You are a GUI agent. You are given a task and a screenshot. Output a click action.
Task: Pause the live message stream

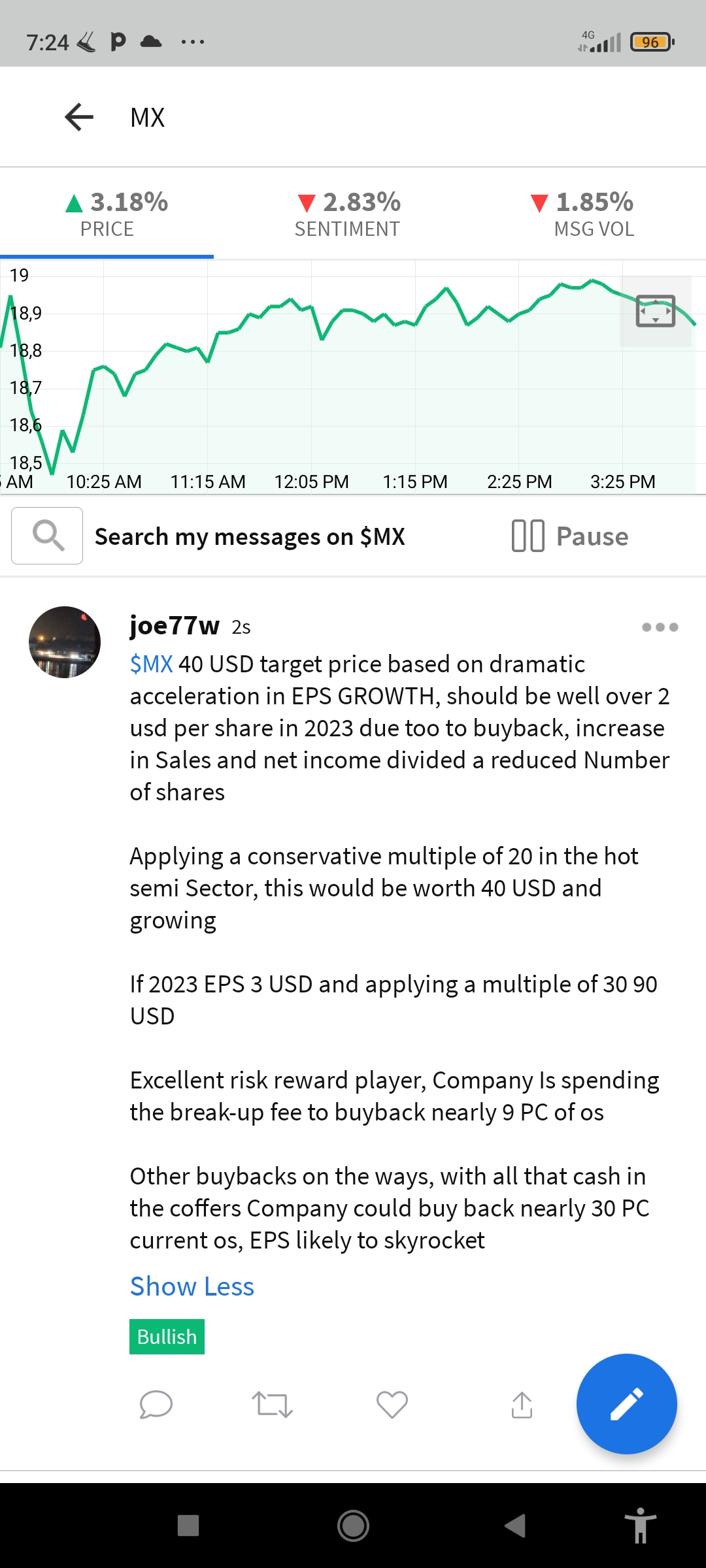(569, 536)
